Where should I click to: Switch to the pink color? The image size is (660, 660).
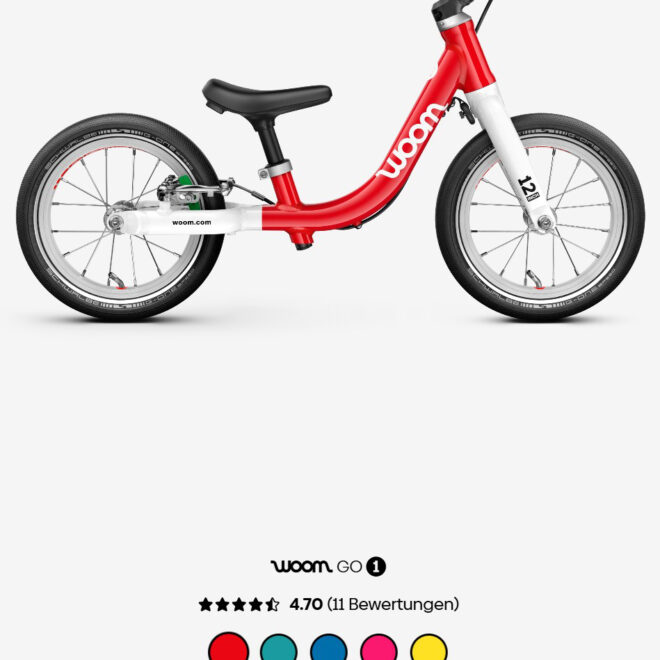tap(379, 648)
